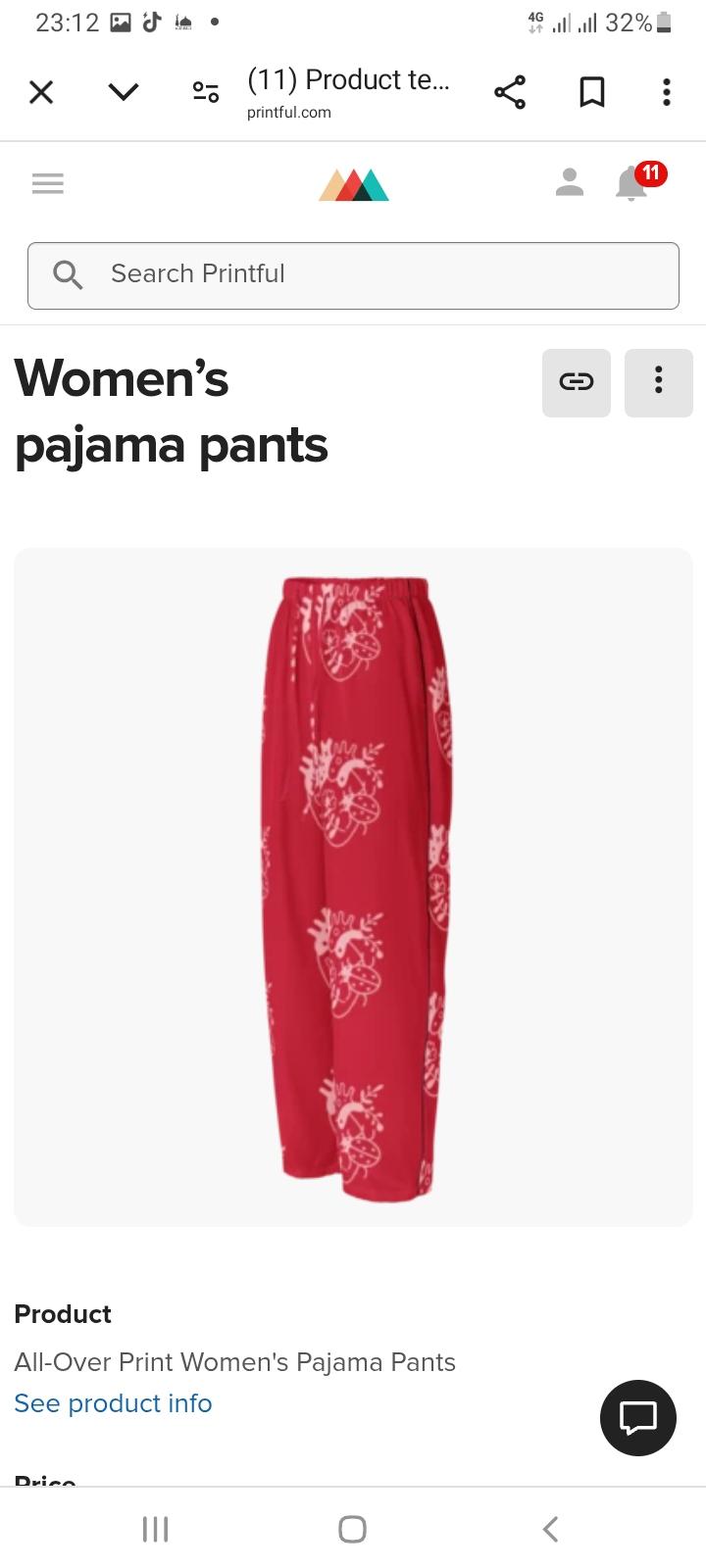706x1568 pixels.
Task: Minimize the custom tab with the chevron
Action: click(x=124, y=92)
